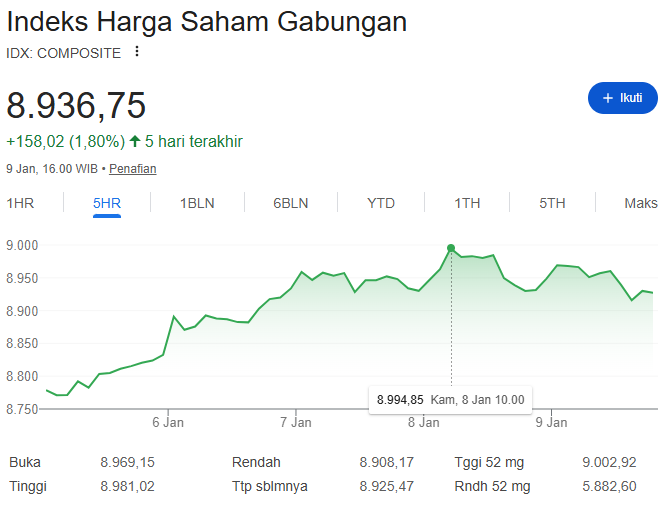The height and width of the screenshot is (517, 670).
Task: Switch to the YTD tab
Action: 381,203
